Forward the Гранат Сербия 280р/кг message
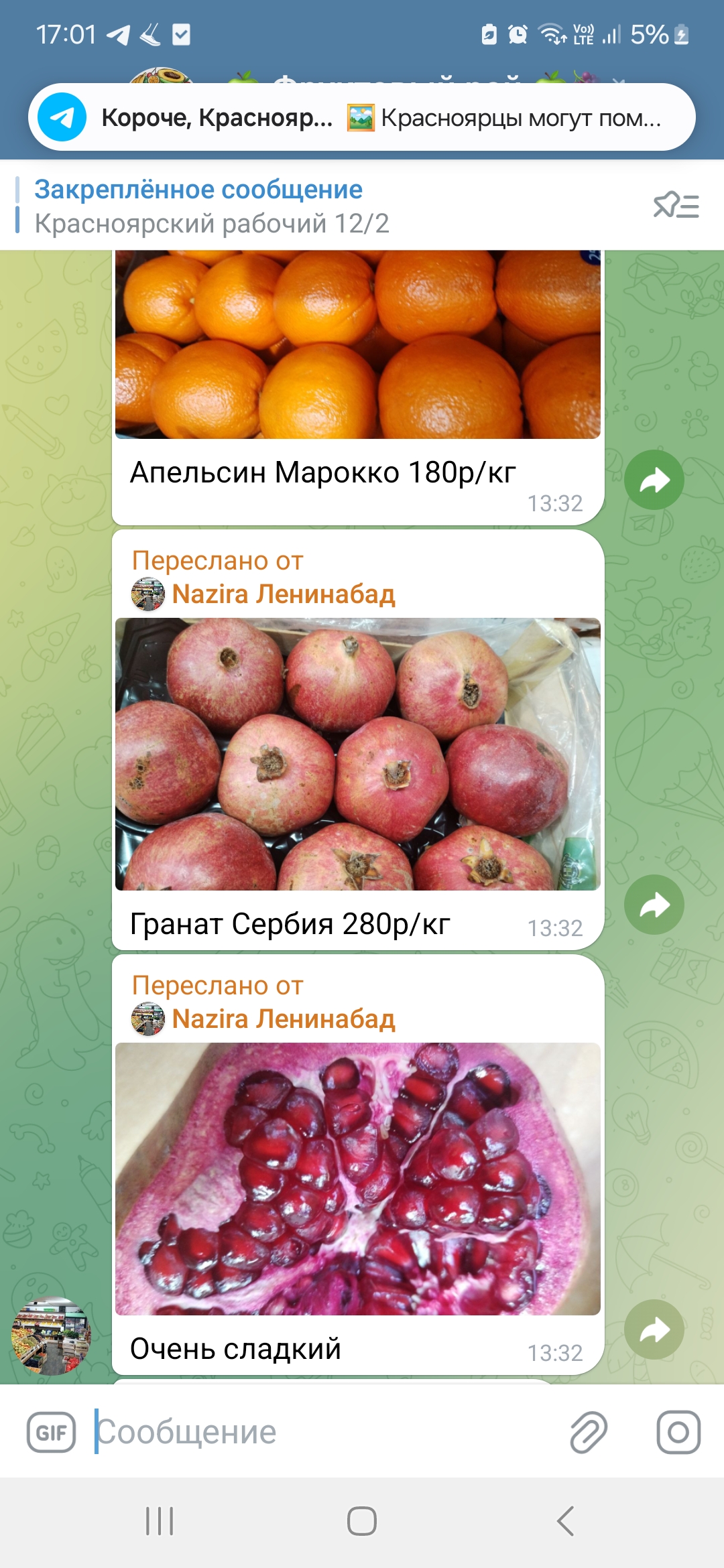The width and height of the screenshot is (724, 1568). [x=654, y=905]
